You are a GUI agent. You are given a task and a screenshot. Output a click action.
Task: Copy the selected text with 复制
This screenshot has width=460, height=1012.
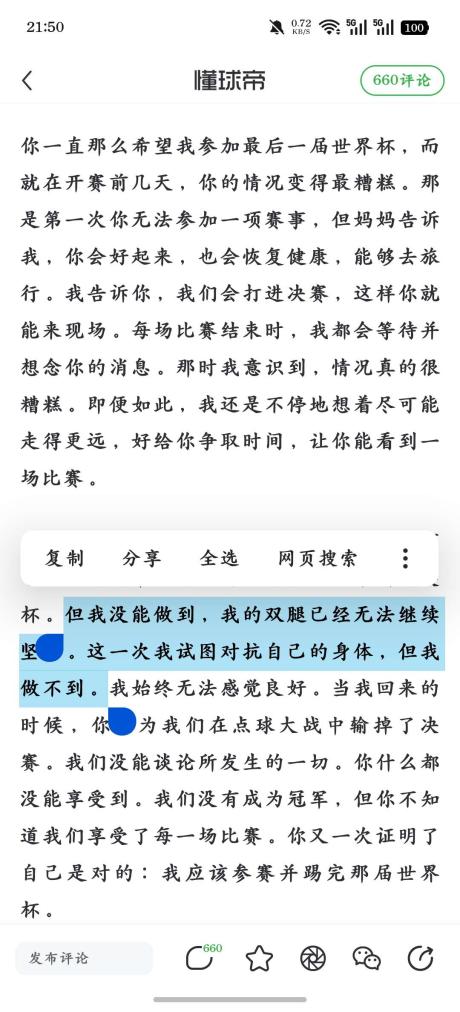pos(65,558)
